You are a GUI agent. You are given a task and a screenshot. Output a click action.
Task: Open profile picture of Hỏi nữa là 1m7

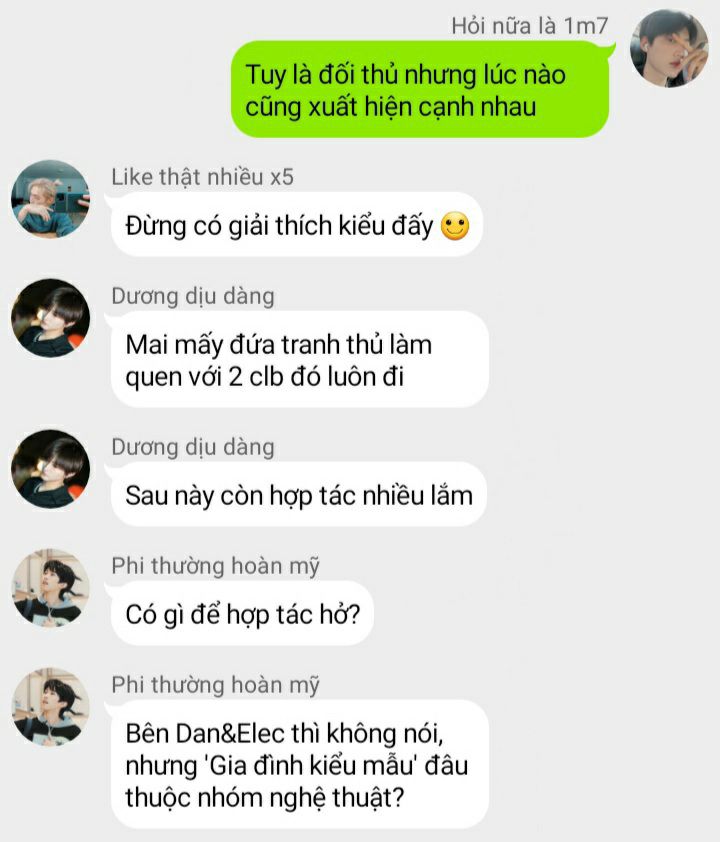click(x=669, y=48)
